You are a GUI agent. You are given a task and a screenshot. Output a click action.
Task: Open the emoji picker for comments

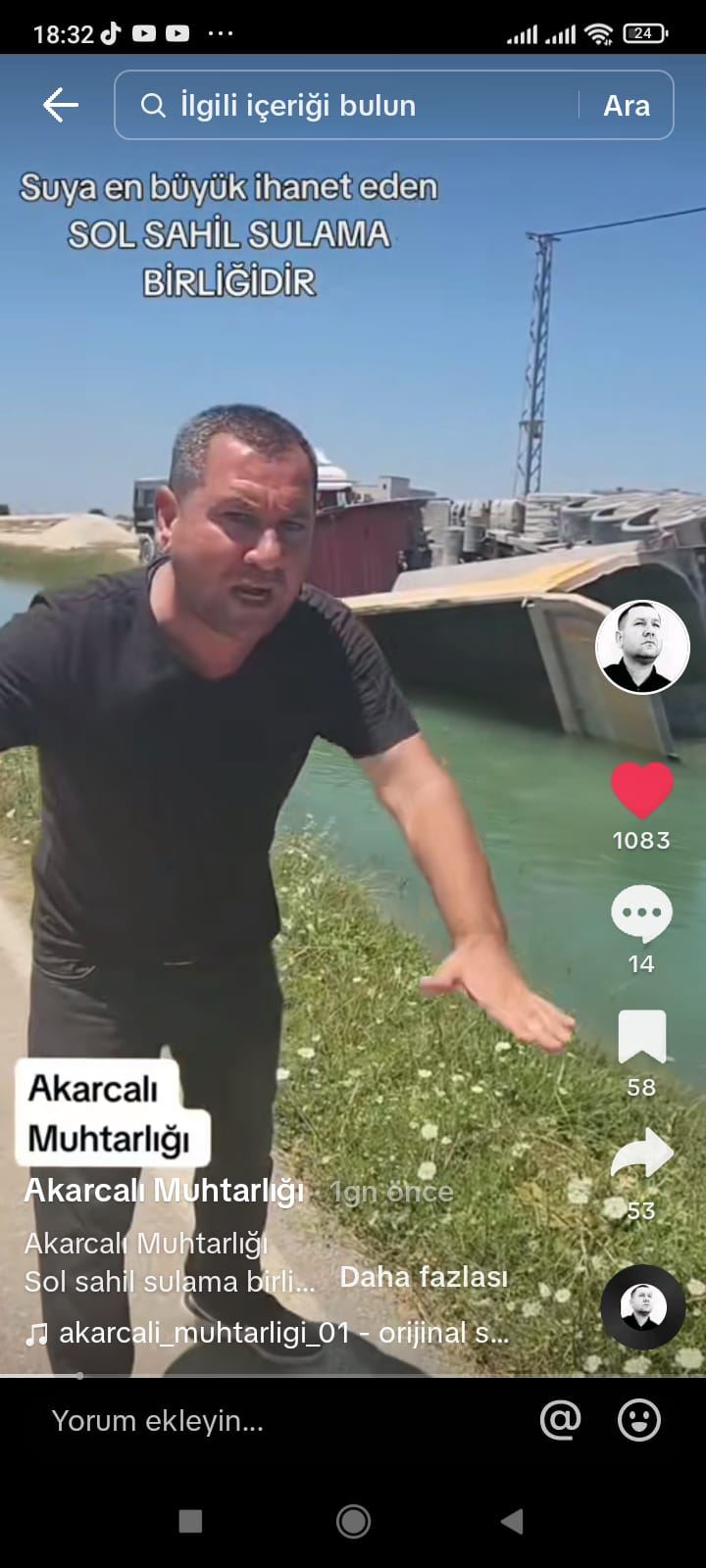click(x=639, y=1420)
